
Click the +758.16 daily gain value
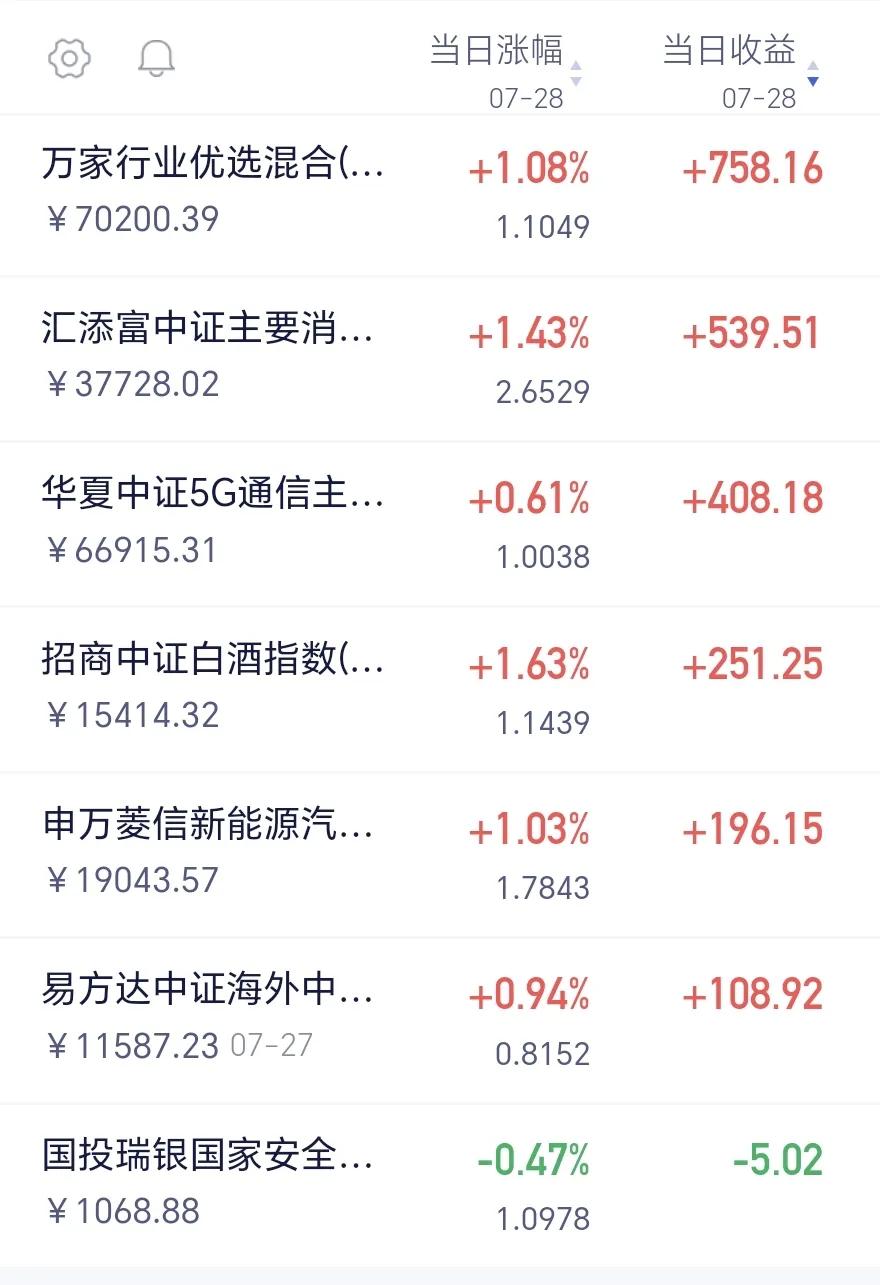(x=755, y=169)
